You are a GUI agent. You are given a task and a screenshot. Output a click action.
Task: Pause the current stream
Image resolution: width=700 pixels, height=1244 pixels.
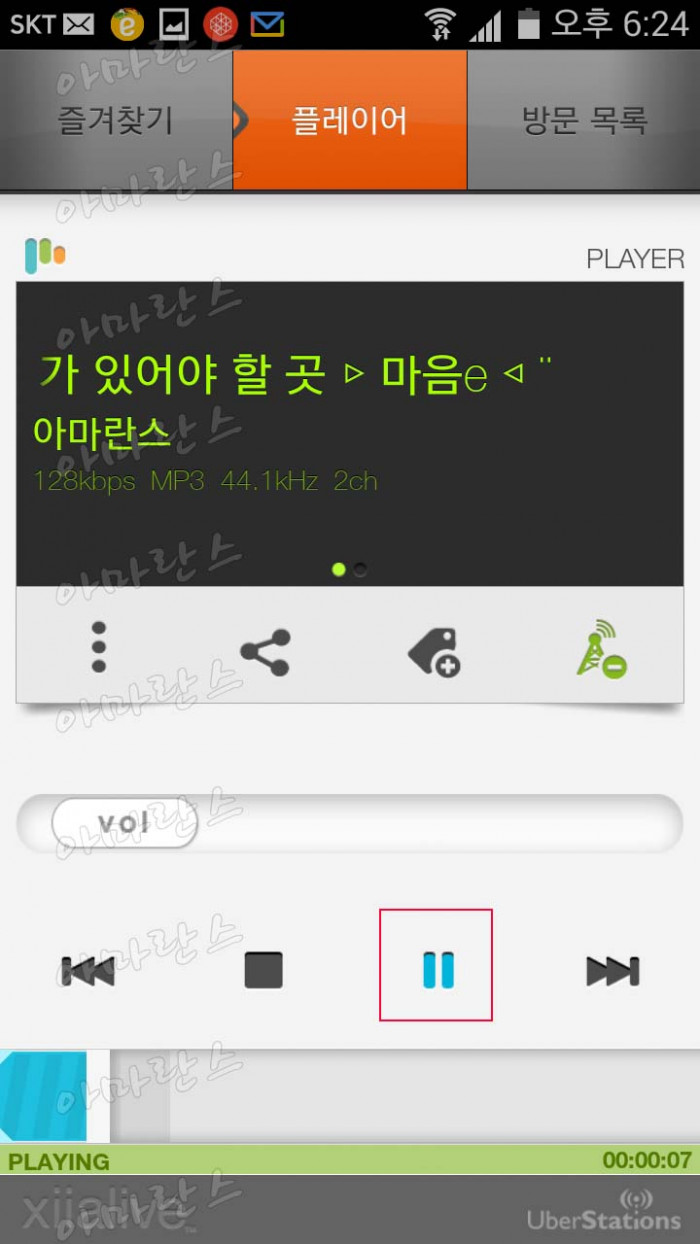(437, 967)
